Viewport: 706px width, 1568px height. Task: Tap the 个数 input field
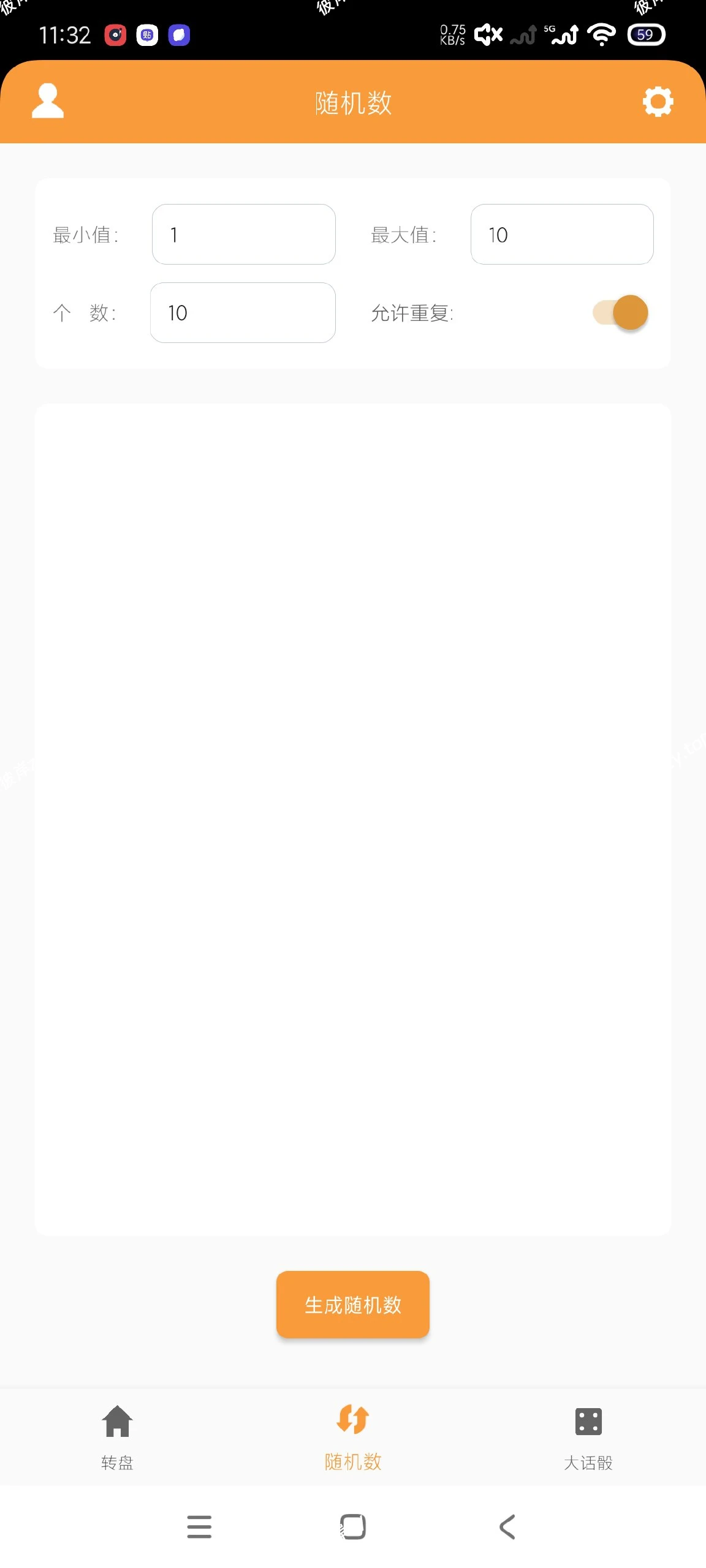(x=243, y=313)
